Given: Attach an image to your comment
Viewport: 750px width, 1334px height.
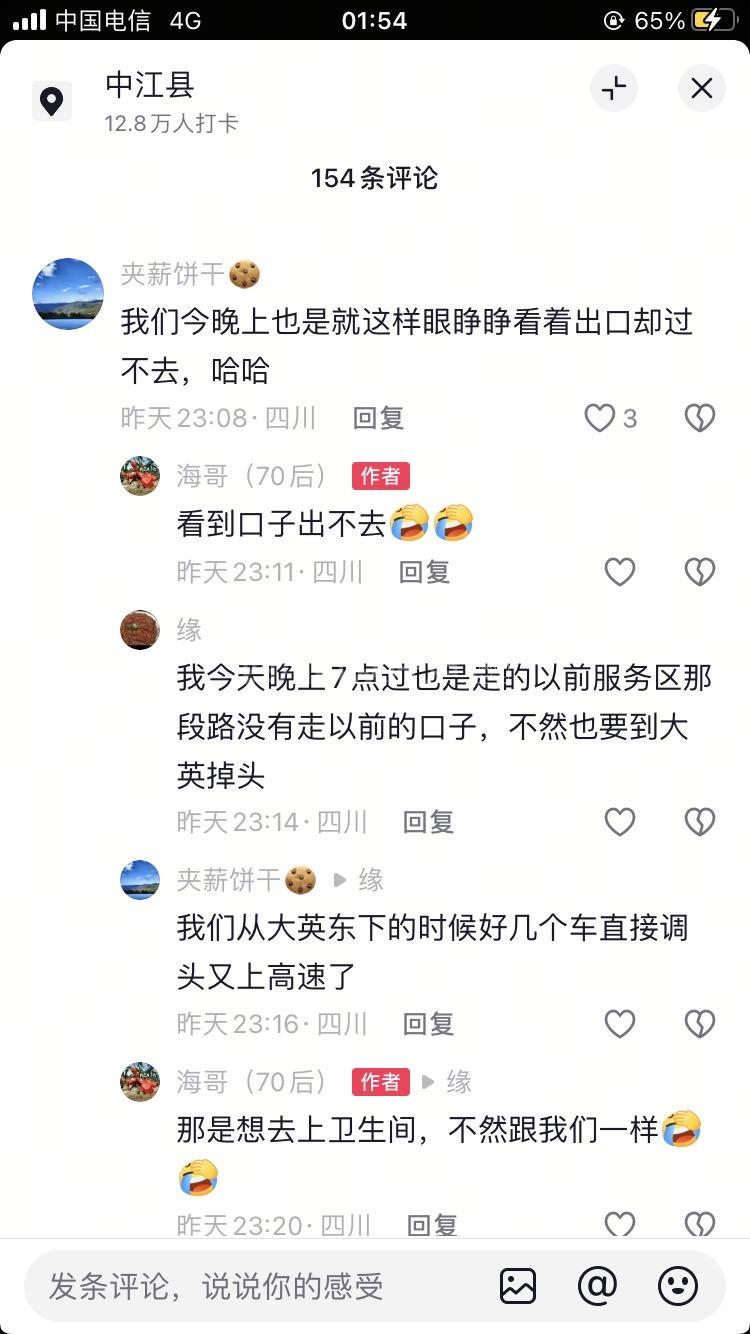Looking at the screenshot, I should pyautogui.click(x=518, y=1286).
